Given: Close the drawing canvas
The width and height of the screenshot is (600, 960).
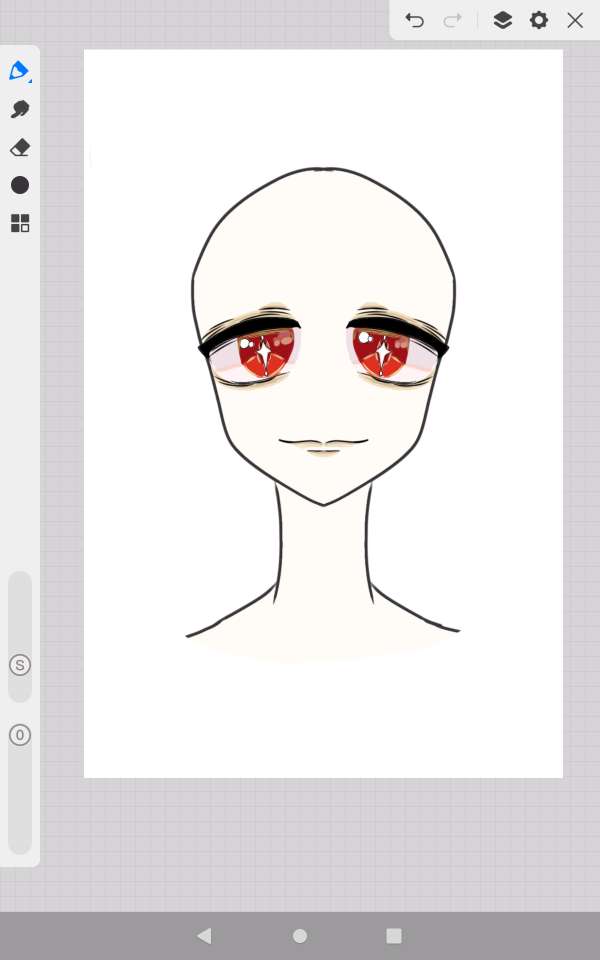Looking at the screenshot, I should click(575, 20).
